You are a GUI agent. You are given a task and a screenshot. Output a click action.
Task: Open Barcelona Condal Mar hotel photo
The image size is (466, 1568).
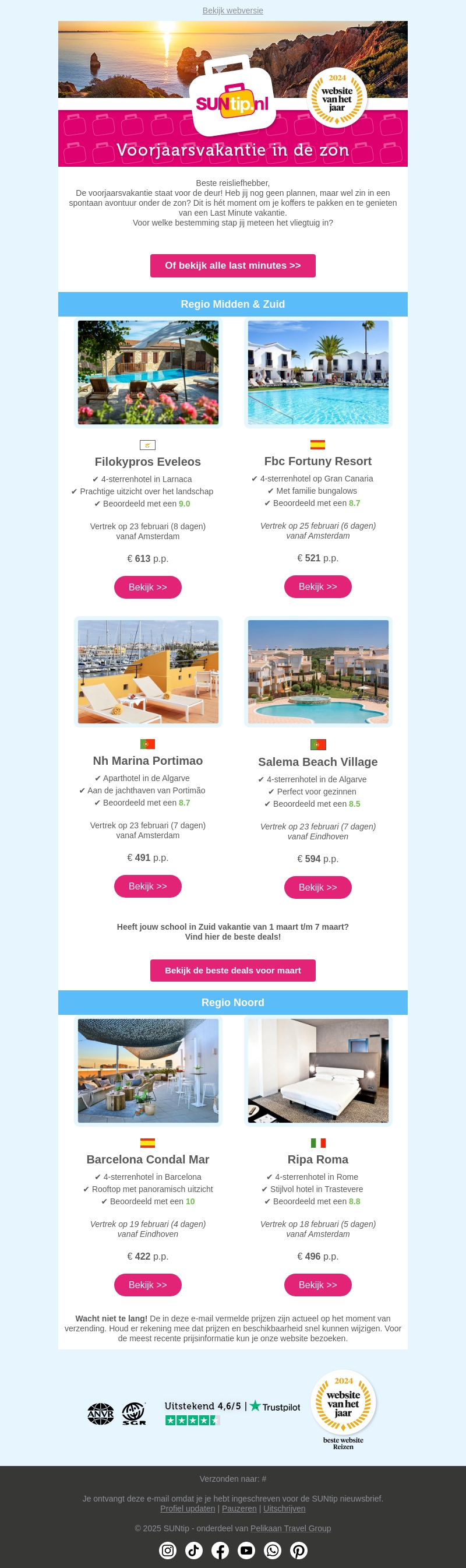click(x=148, y=1070)
